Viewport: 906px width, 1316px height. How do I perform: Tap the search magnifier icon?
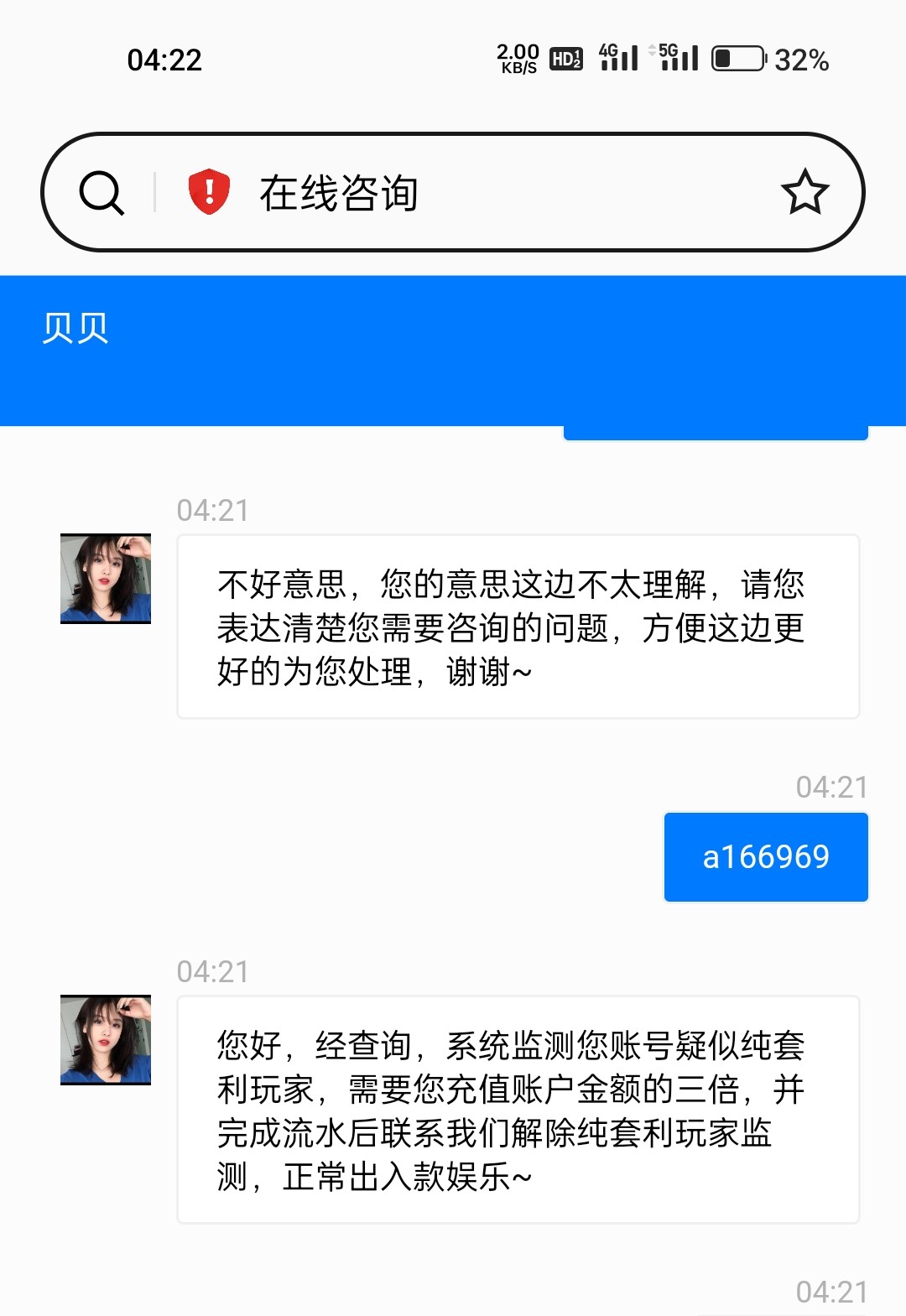pos(102,193)
